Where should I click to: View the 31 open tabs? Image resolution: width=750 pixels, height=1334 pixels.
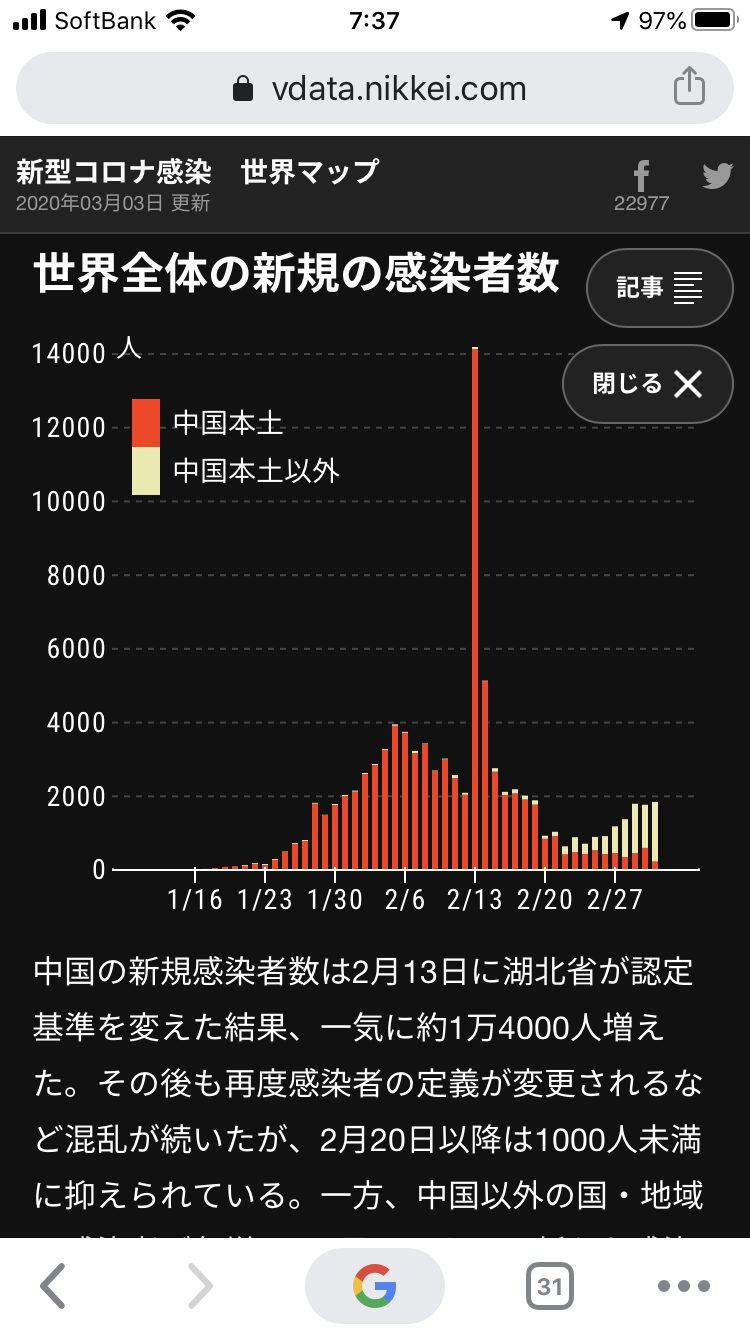point(549,1286)
